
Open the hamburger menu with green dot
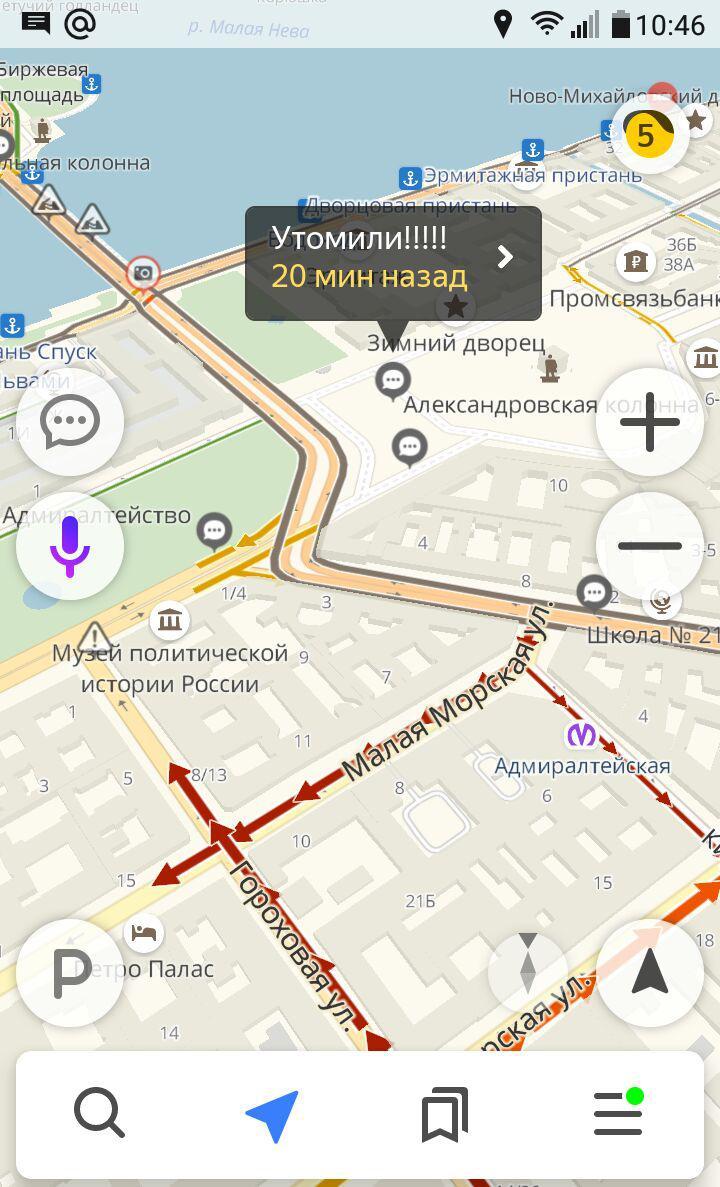pos(618,1113)
